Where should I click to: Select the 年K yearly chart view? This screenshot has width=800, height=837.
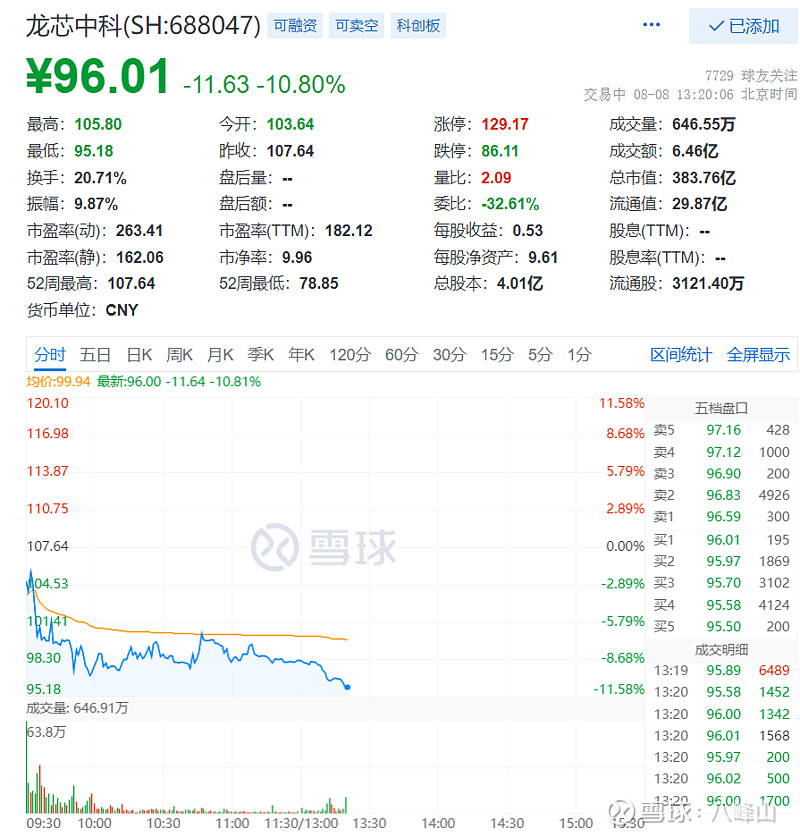tap(301, 354)
